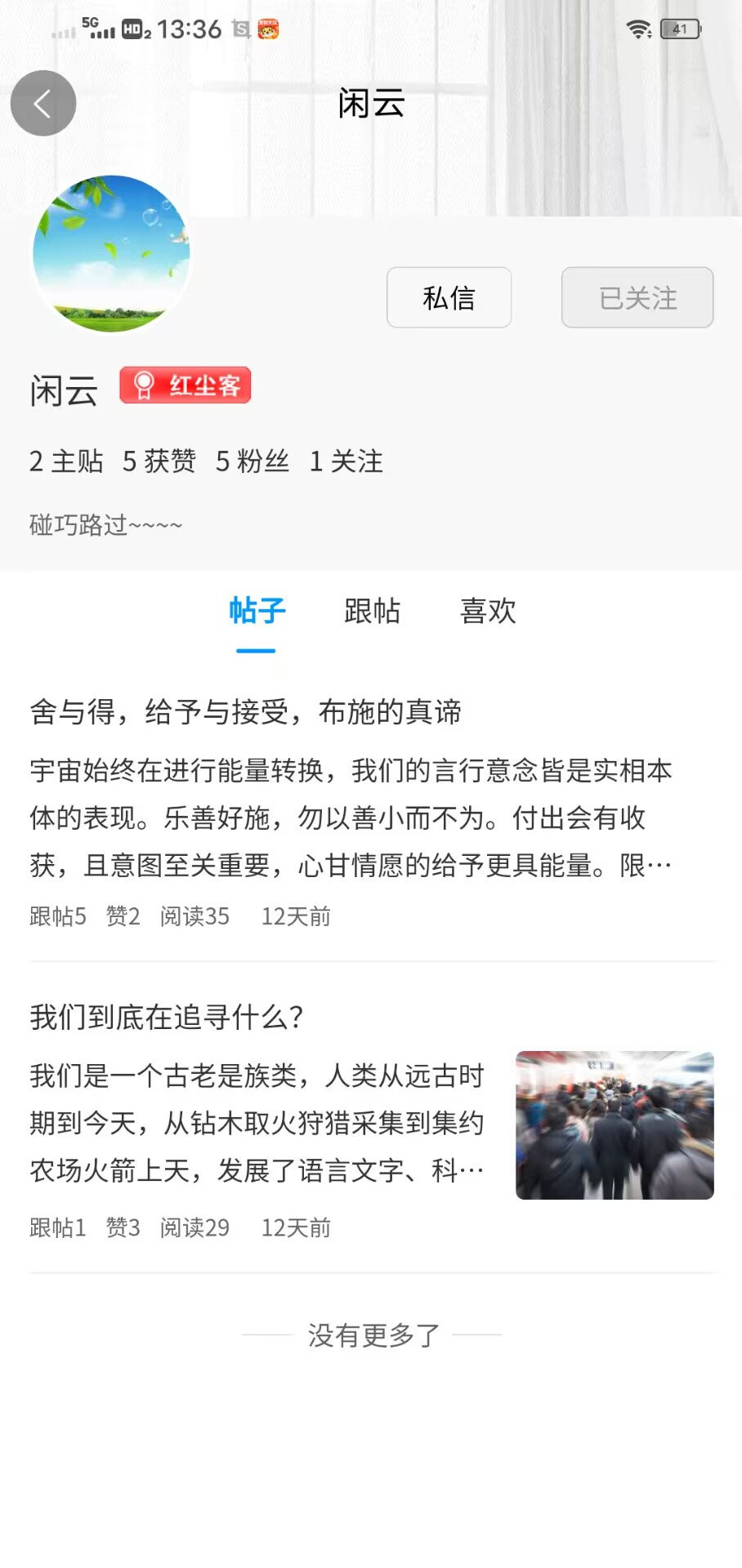This screenshot has height=1568, width=742.
Task: Switch to the 跟帖 tab
Action: pyautogui.click(x=373, y=612)
